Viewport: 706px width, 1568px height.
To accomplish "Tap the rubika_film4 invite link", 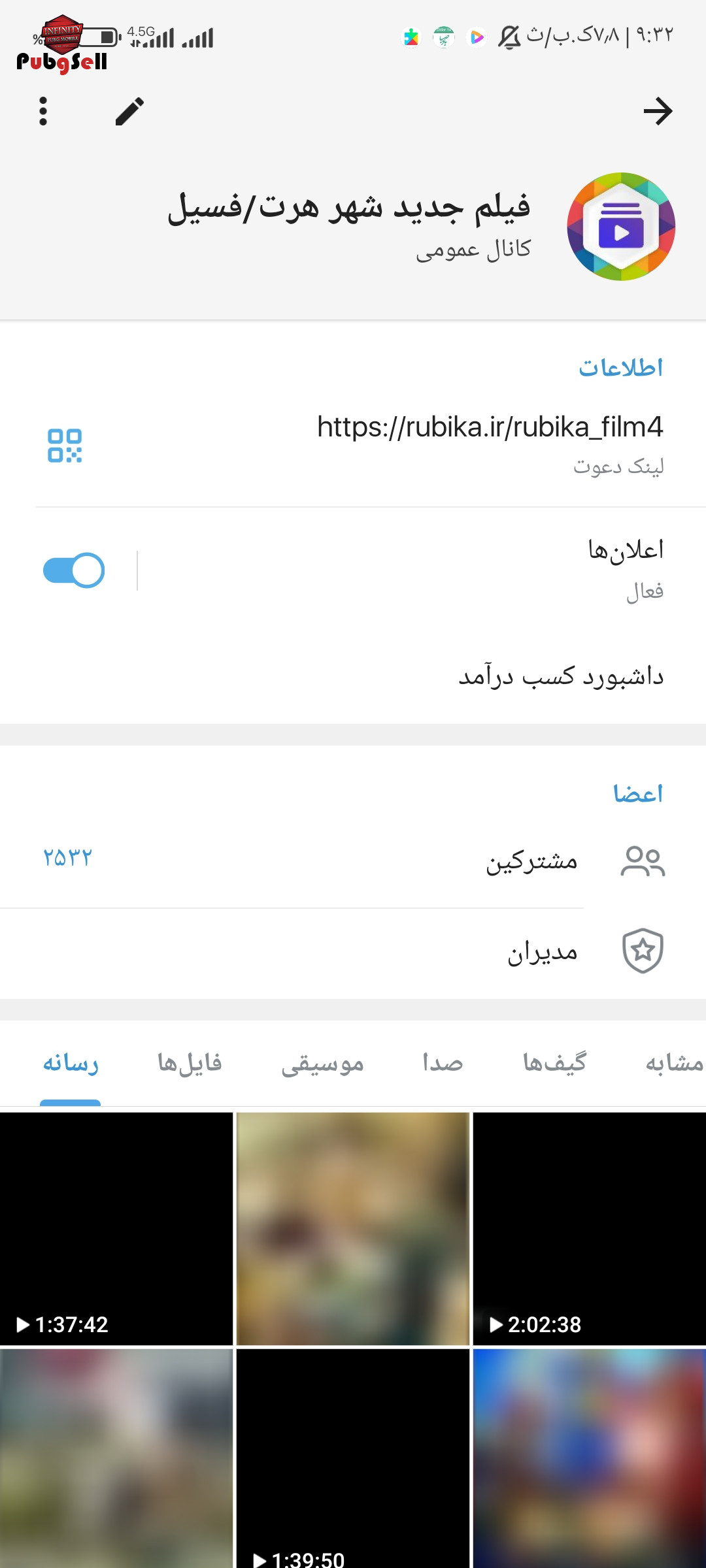I will (490, 427).
